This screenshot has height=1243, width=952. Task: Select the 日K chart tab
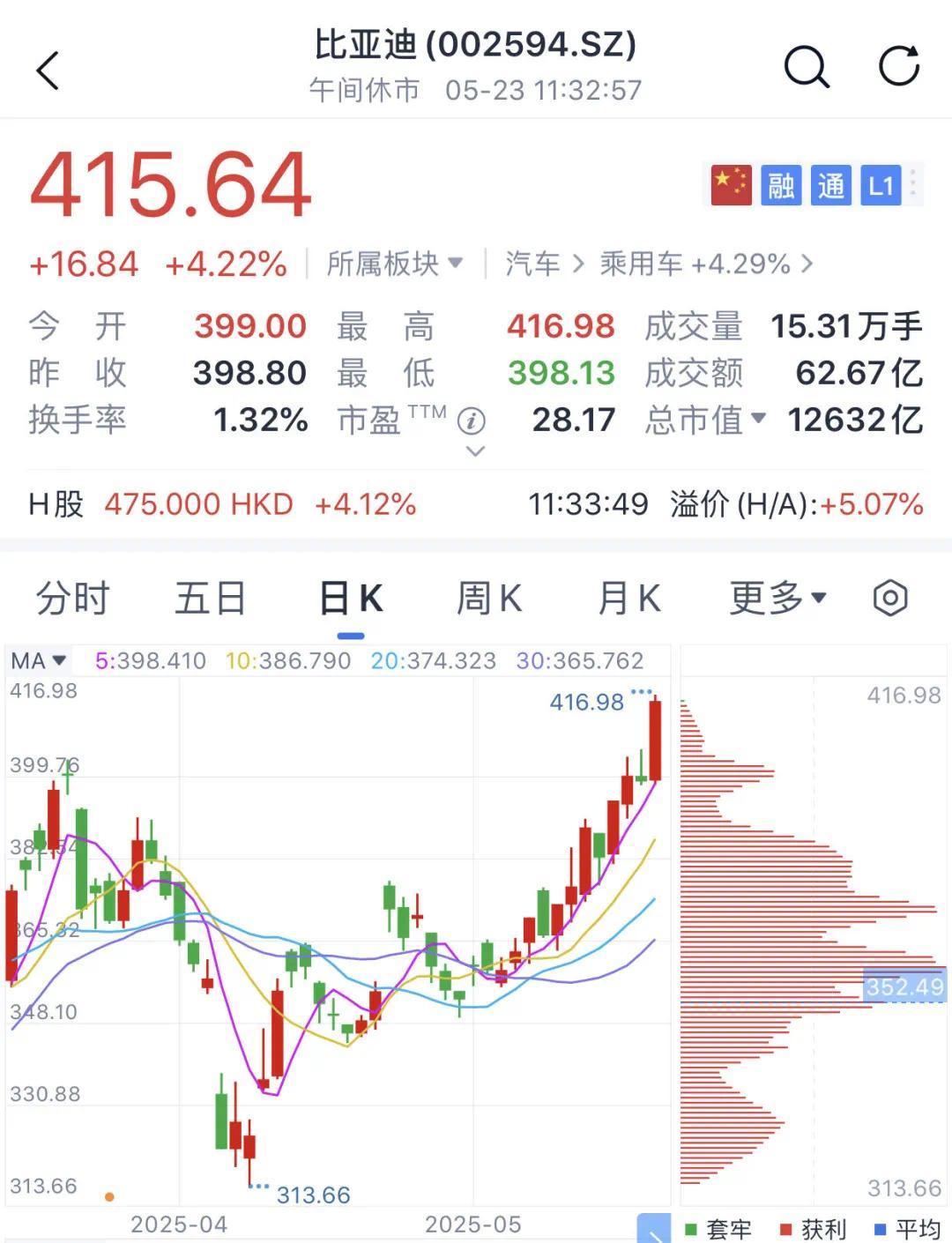point(350,599)
